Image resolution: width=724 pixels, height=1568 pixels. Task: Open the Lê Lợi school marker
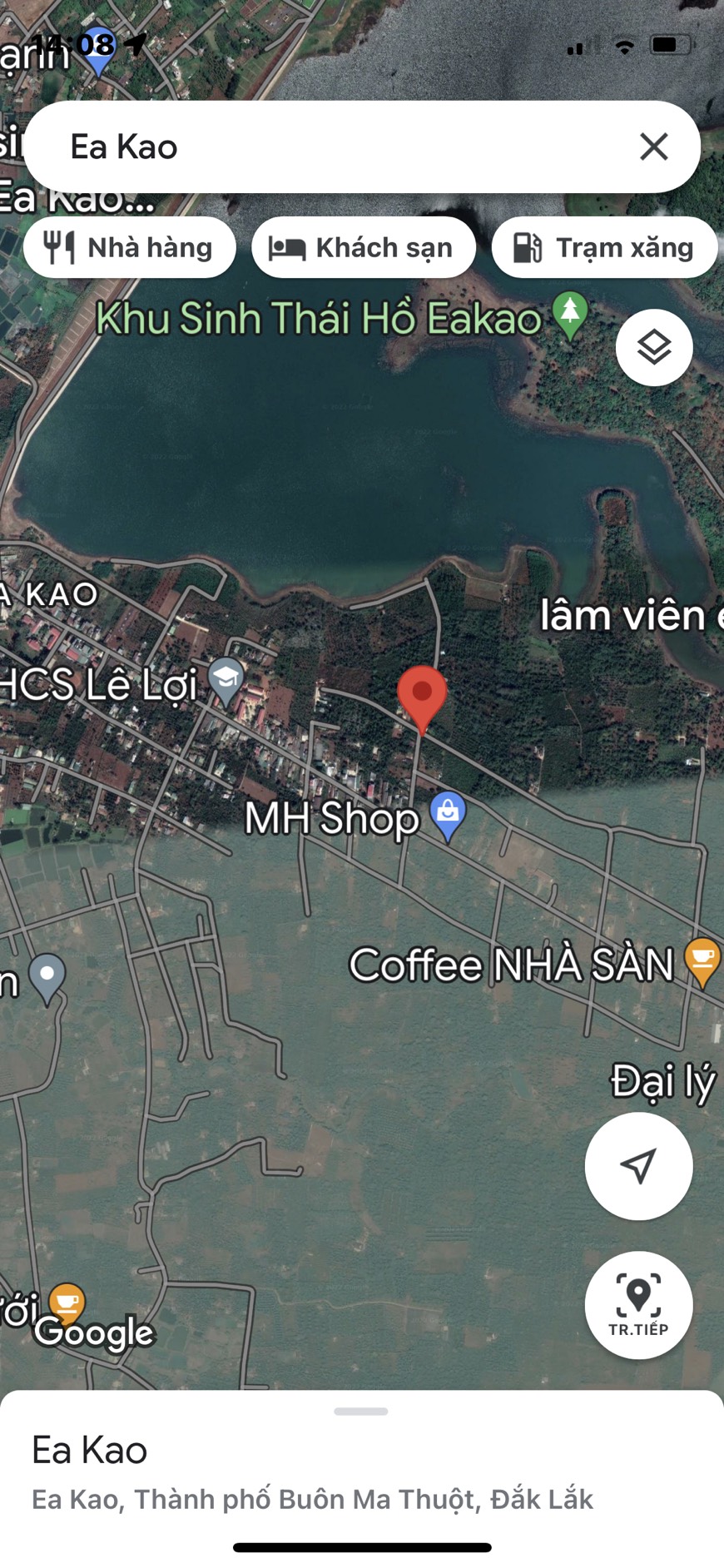click(226, 682)
